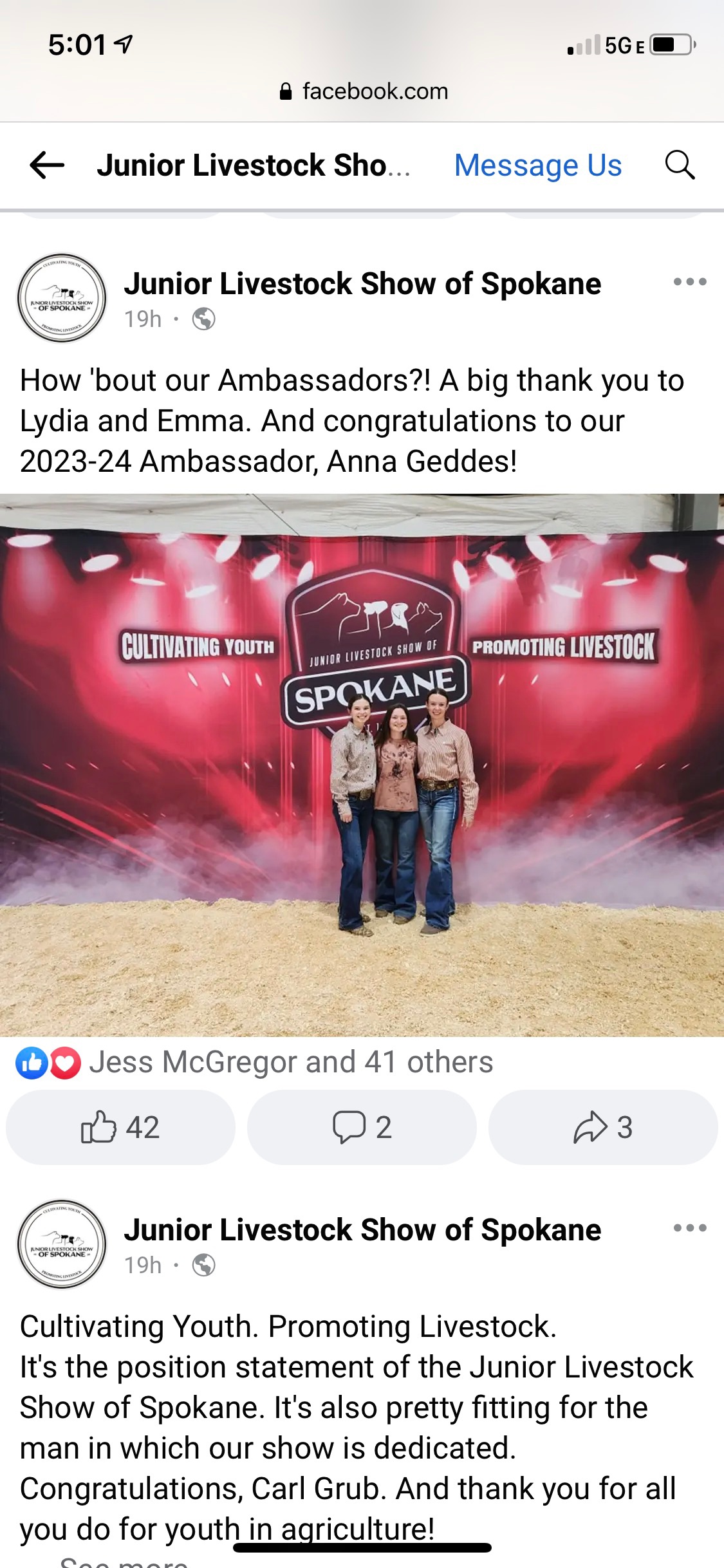
Task: Tap page avatar on Carl Grub post
Action: pos(62,1244)
